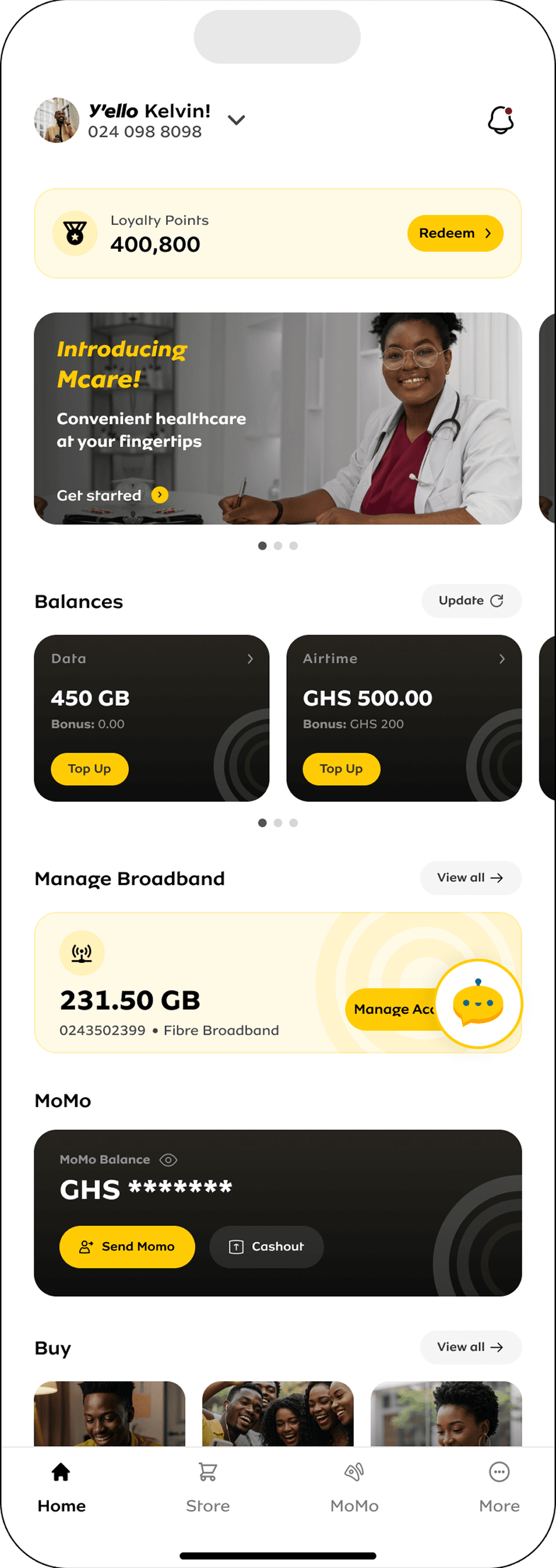
Task: Click View all under Manage Broadband
Action: click(x=470, y=878)
